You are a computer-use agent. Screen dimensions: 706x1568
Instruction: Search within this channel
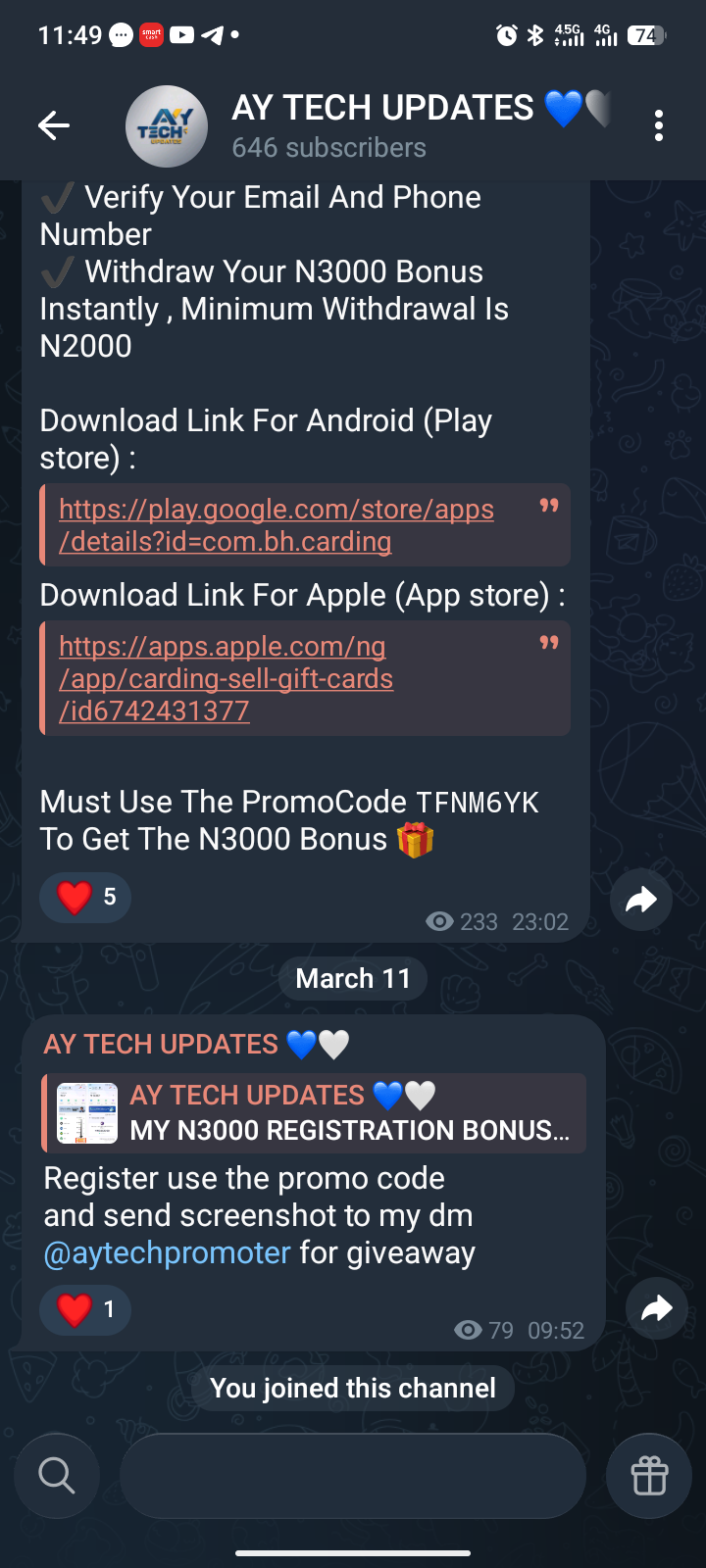57,1475
